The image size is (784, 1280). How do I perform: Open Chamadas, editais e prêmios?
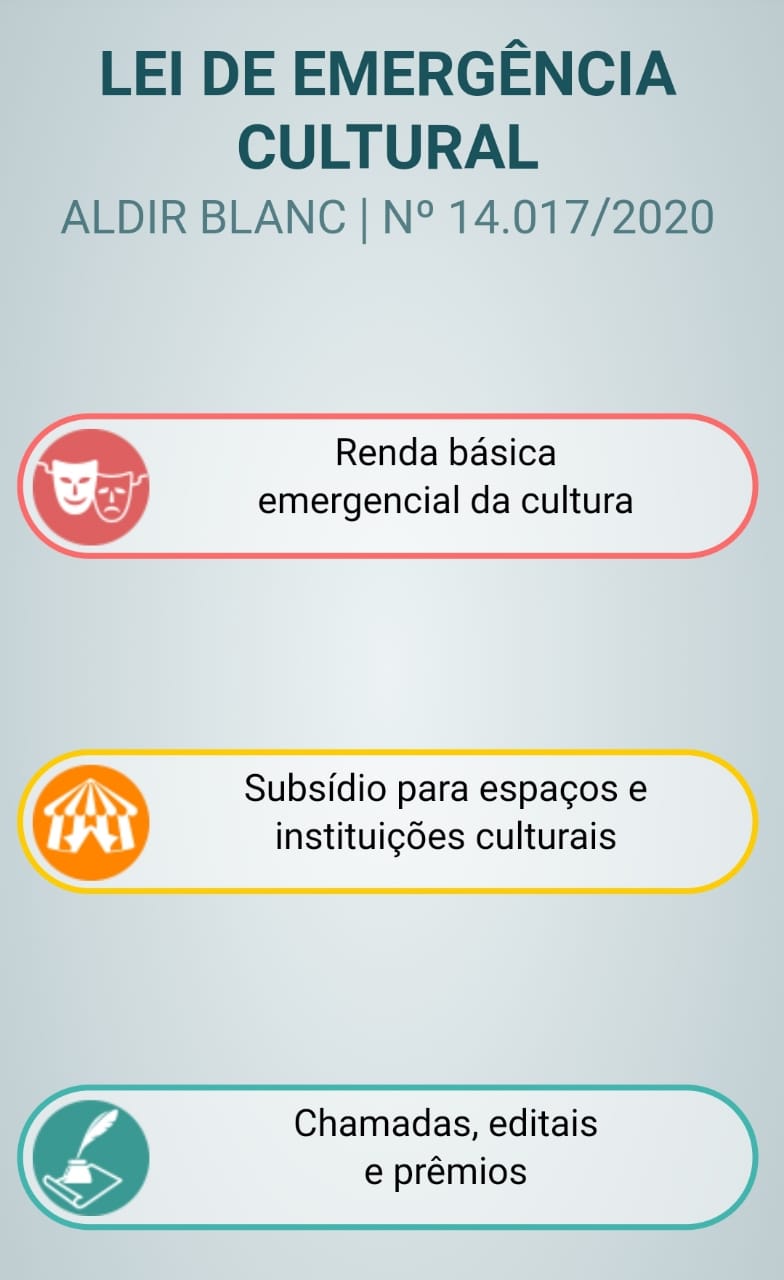pyautogui.click(x=390, y=1157)
